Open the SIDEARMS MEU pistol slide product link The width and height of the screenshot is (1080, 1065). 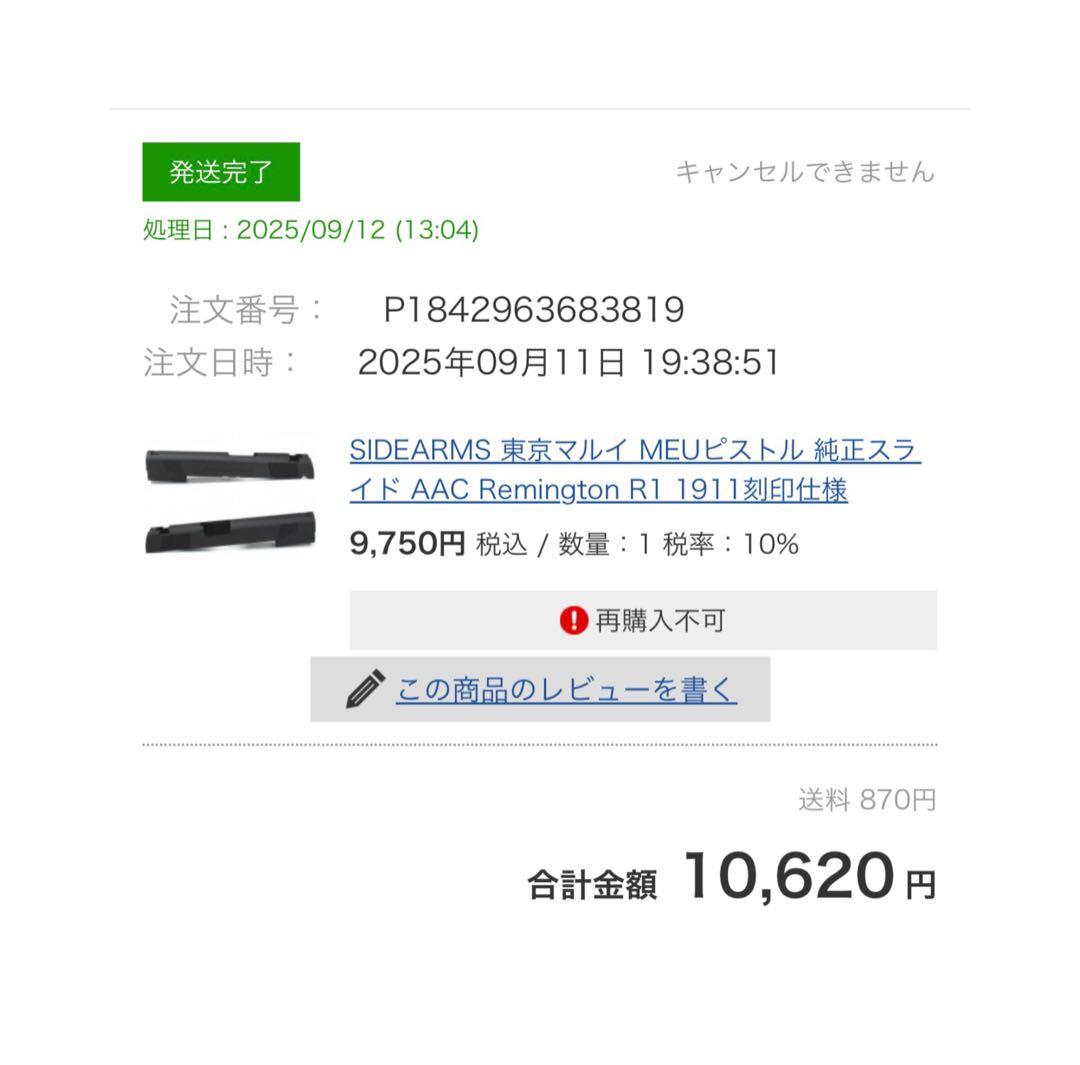click(634, 470)
